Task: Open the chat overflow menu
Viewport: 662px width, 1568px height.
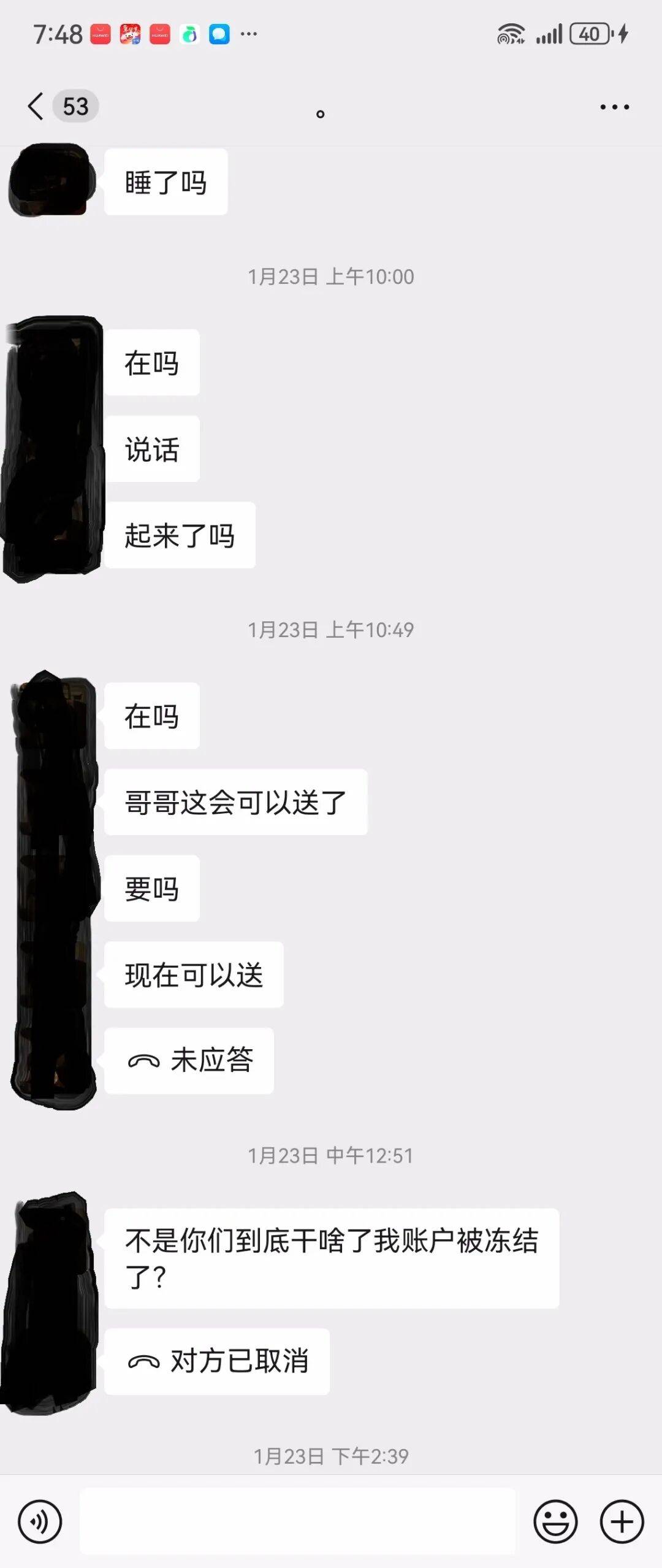Action: (x=614, y=107)
